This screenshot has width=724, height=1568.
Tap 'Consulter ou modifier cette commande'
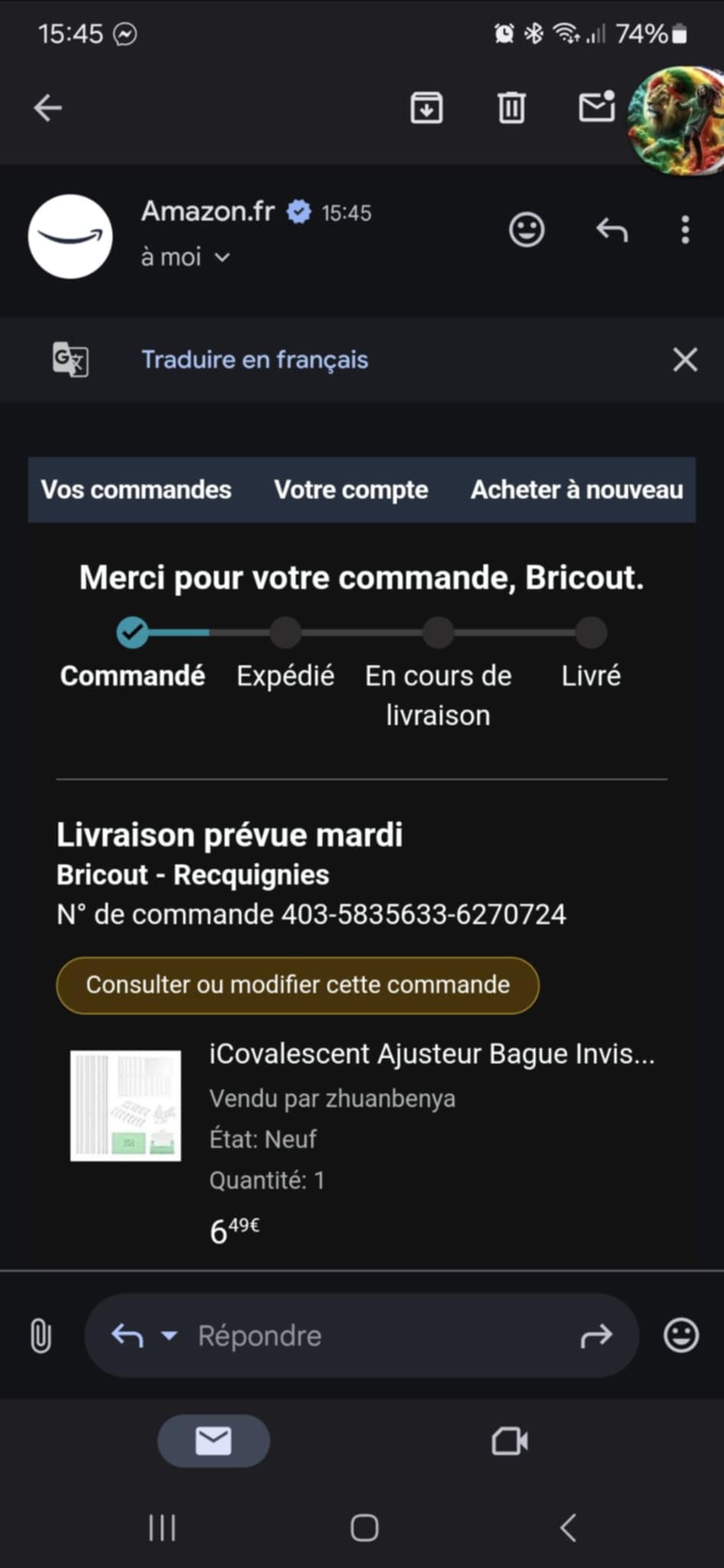coord(297,985)
